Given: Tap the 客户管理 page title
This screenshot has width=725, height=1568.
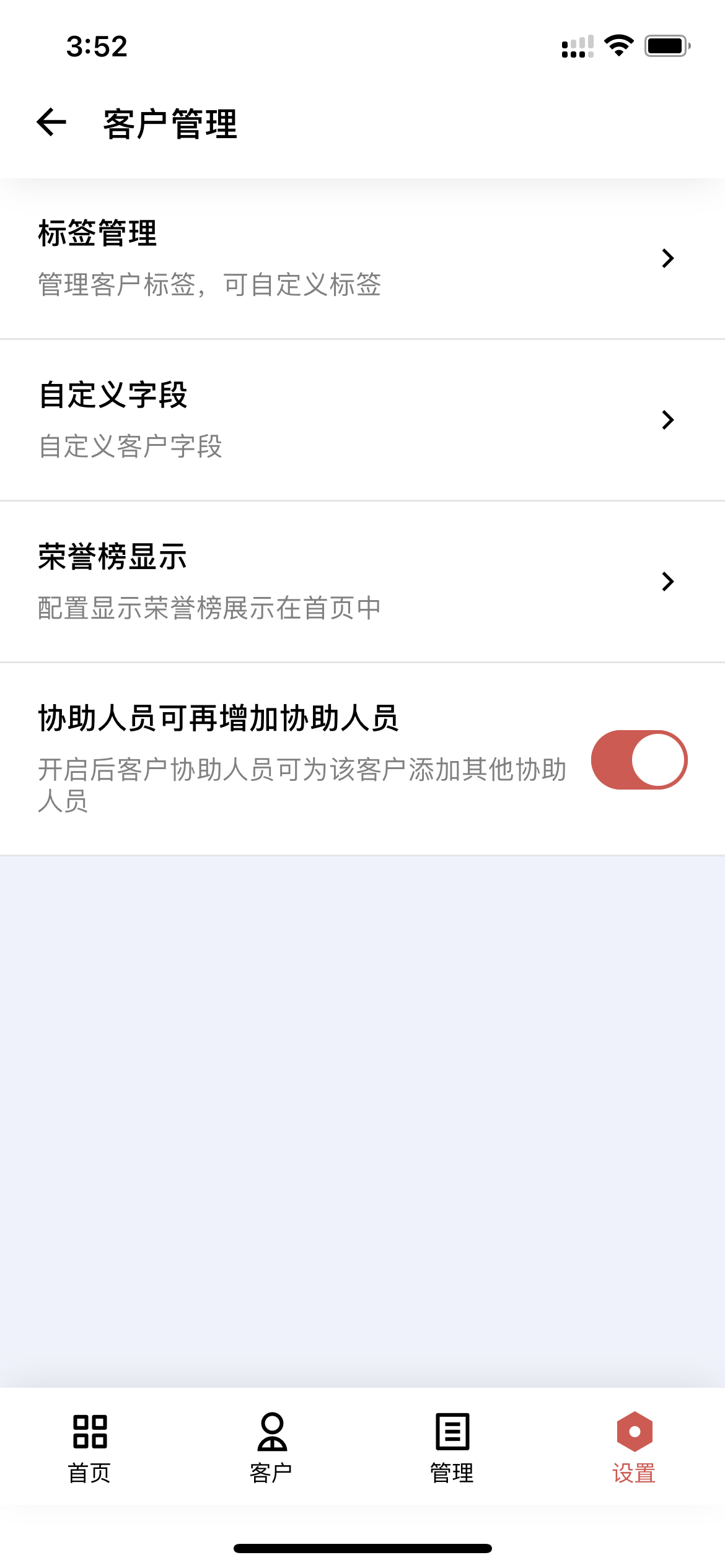Looking at the screenshot, I should (x=169, y=123).
